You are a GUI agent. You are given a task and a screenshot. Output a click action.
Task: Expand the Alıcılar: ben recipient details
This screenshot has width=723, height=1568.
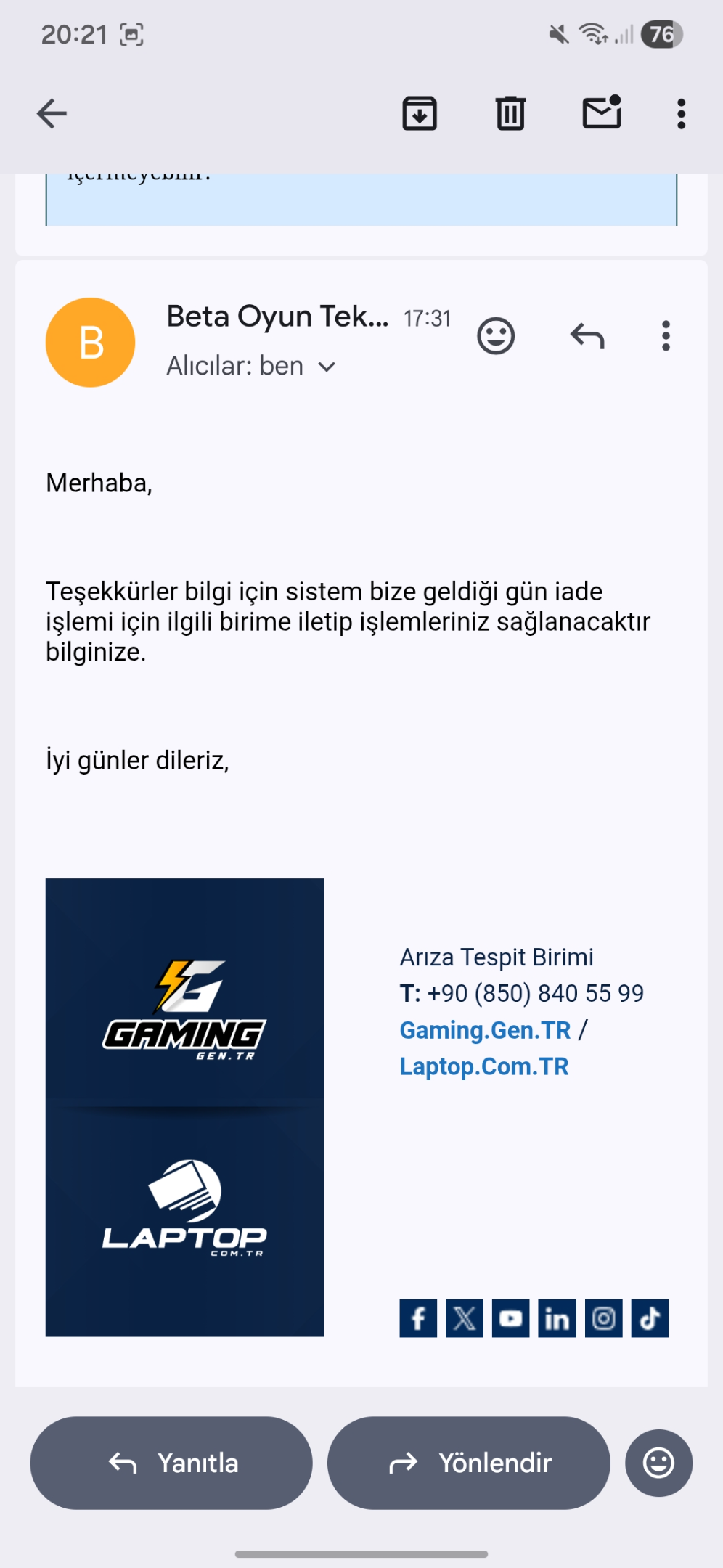pyautogui.click(x=251, y=366)
